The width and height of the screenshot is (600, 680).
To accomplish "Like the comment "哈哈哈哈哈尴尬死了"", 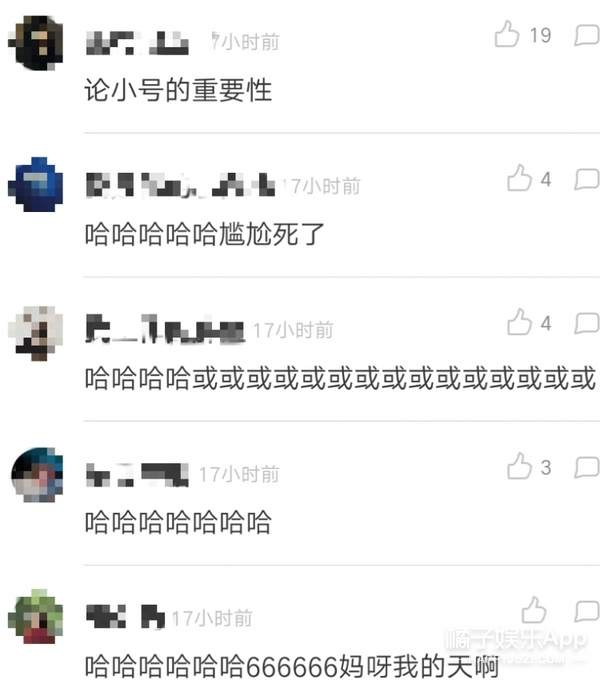I will [519, 180].
